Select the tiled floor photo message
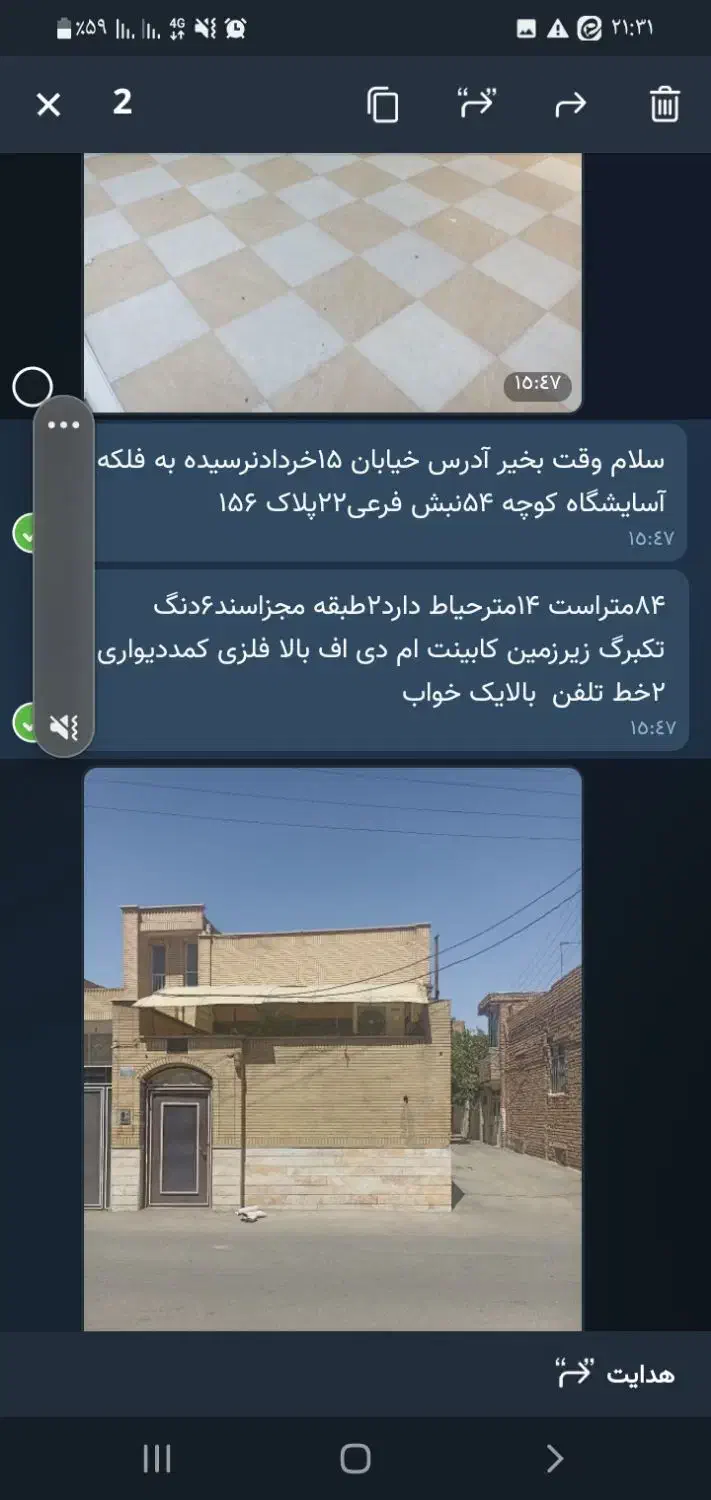The height and width of the screenshot is (1500, 711). click(x=32, y=386)
